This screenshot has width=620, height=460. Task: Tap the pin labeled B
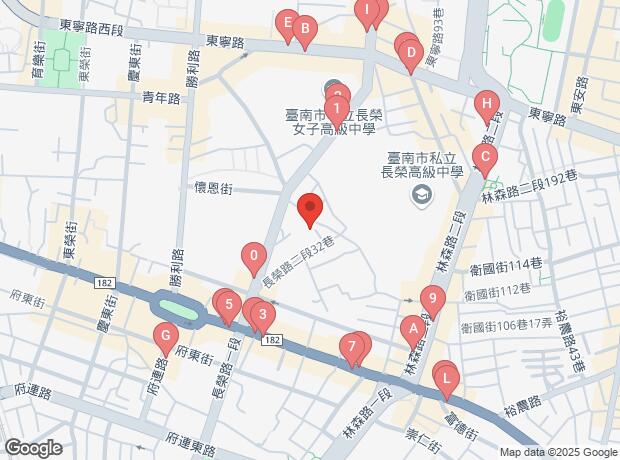(x=304, y=30)
